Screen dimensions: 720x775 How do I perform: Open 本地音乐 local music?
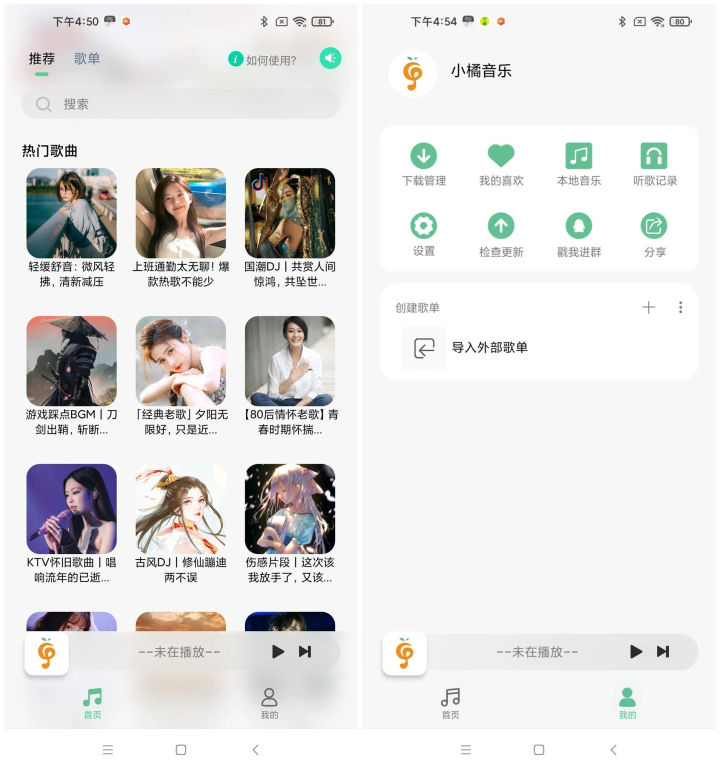point(579,165)
